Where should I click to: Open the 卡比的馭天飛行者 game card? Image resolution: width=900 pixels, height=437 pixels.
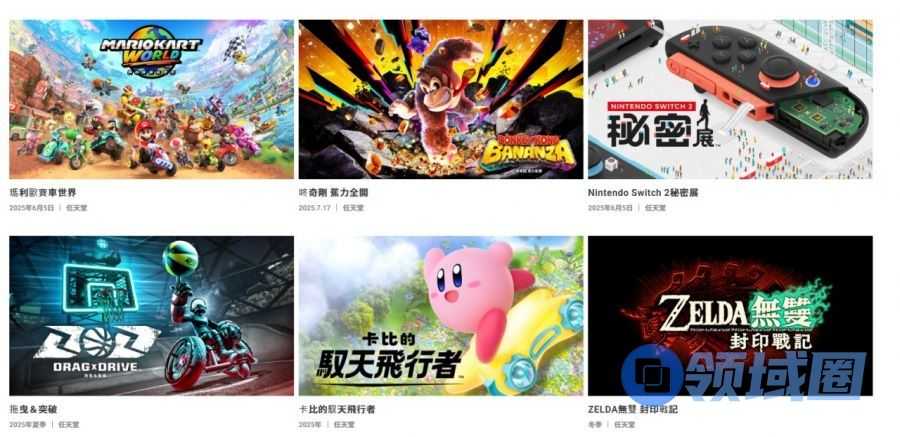pyautogui.click(x=440, y=315)
